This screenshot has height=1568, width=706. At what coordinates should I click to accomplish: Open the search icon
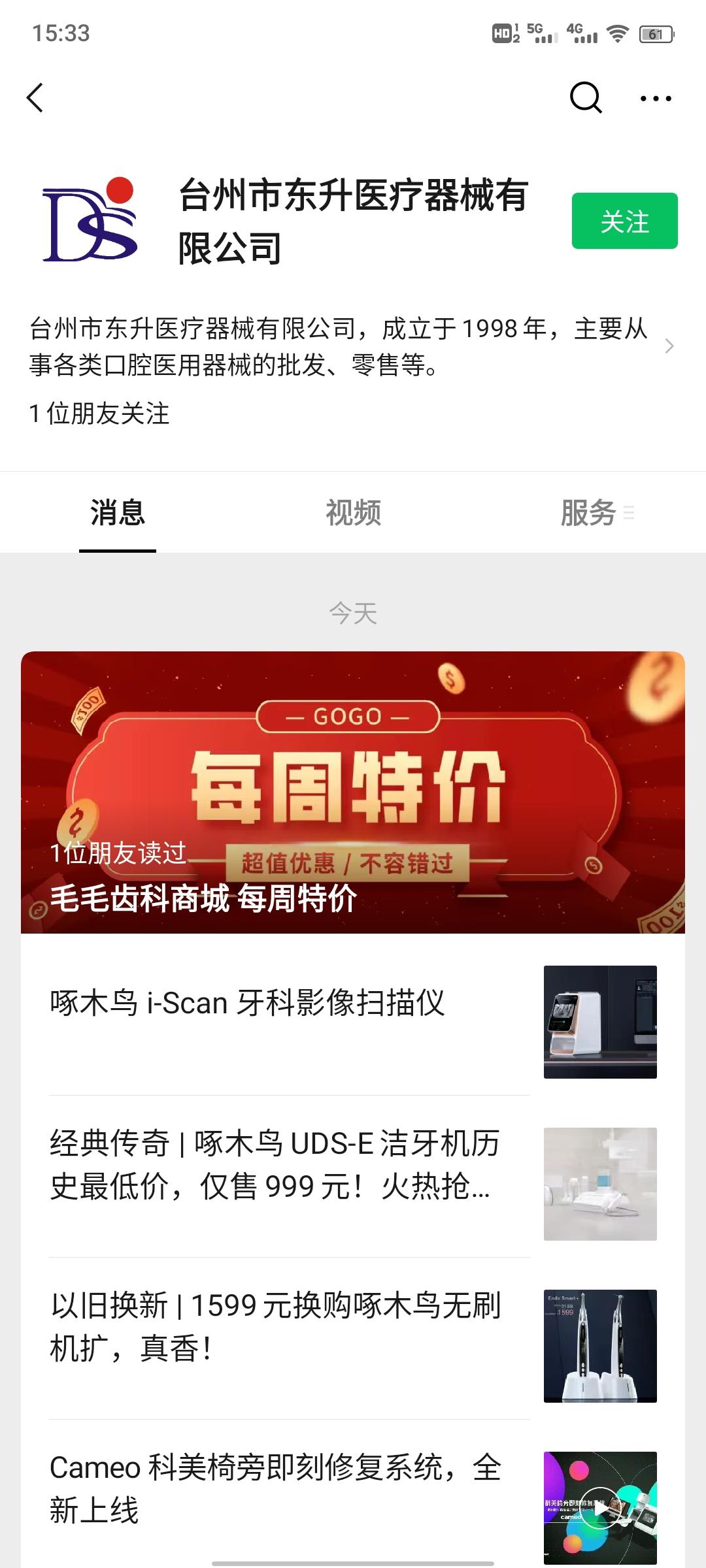coord(585,98)
